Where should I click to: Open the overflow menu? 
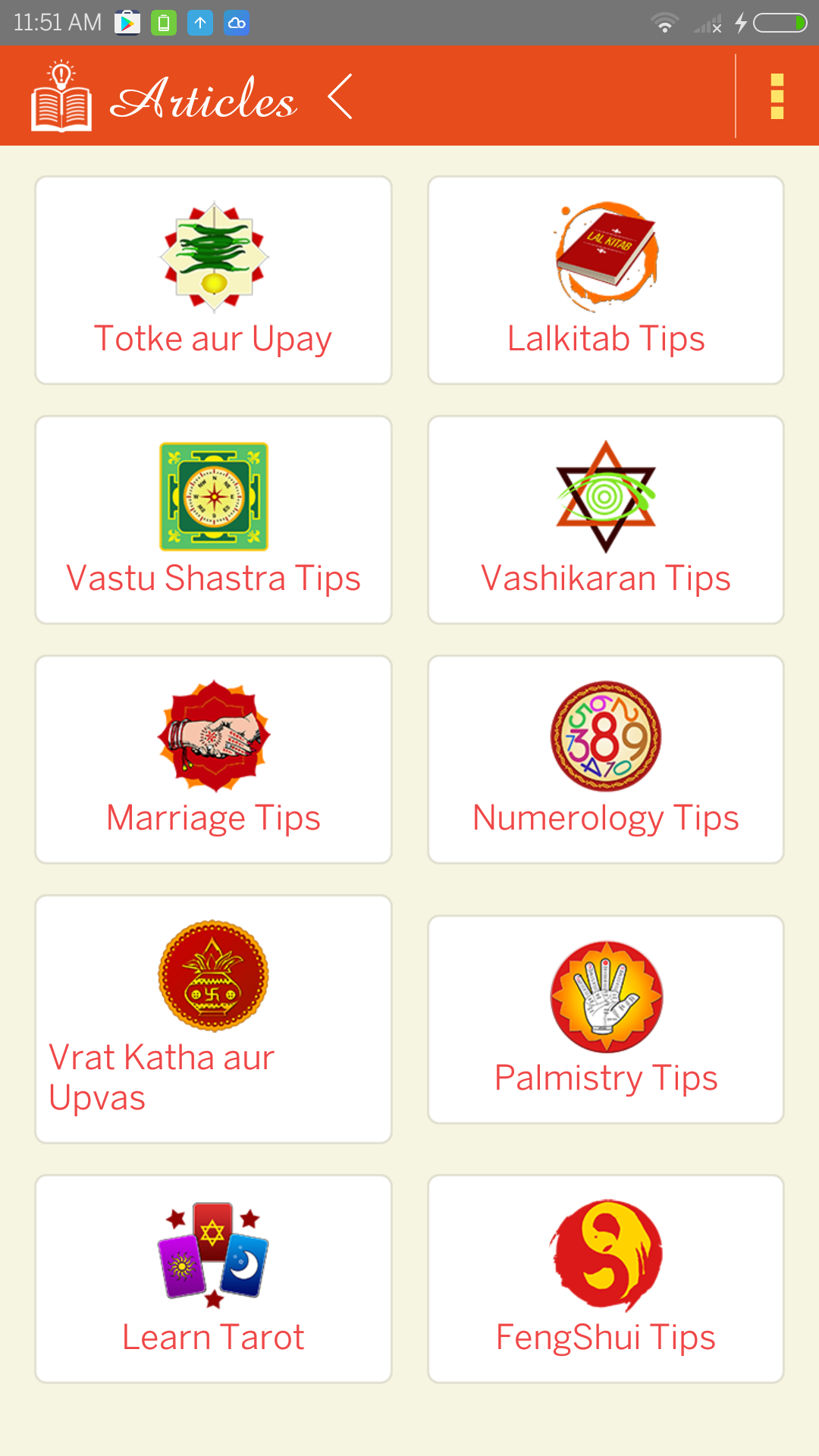[777, 96]
